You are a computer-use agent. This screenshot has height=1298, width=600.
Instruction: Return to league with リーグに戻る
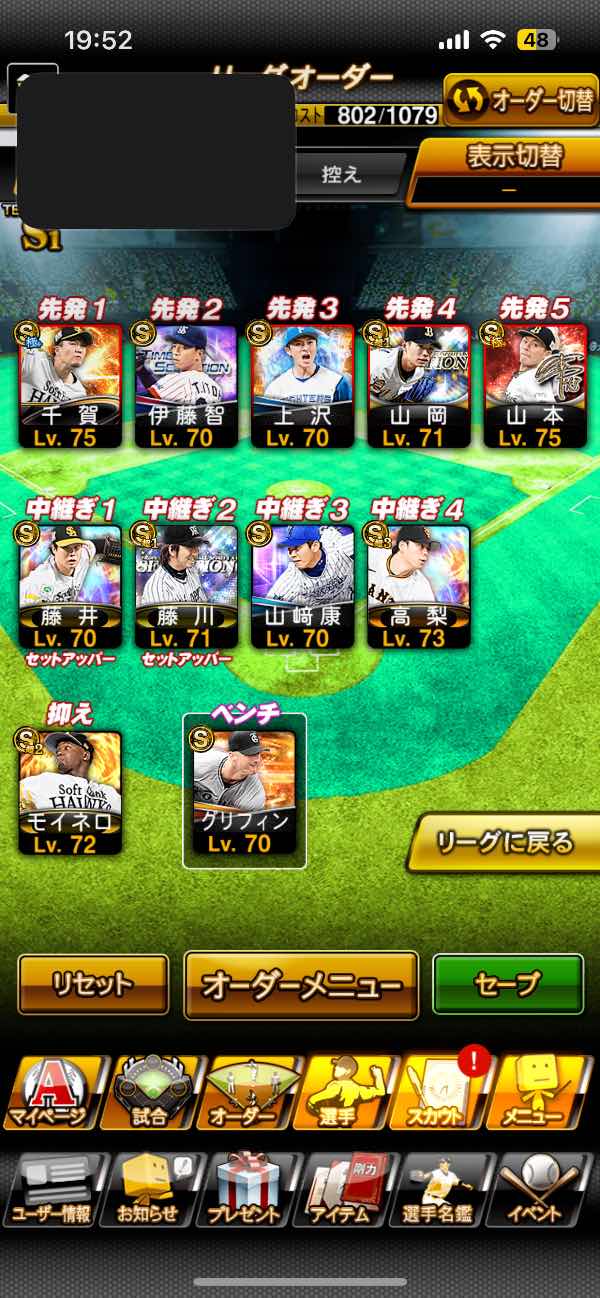tap(503, 842)
